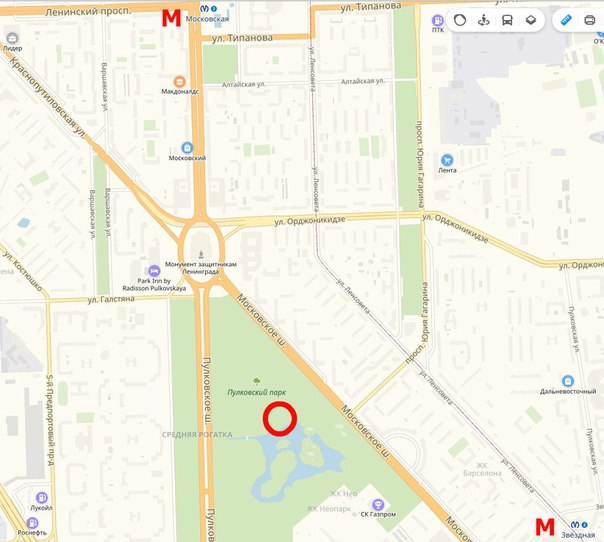Image resolution: width=604 pixels, height=542 pixels.
Task: Open the СК Газпром marker
Action: click(378, 504)
